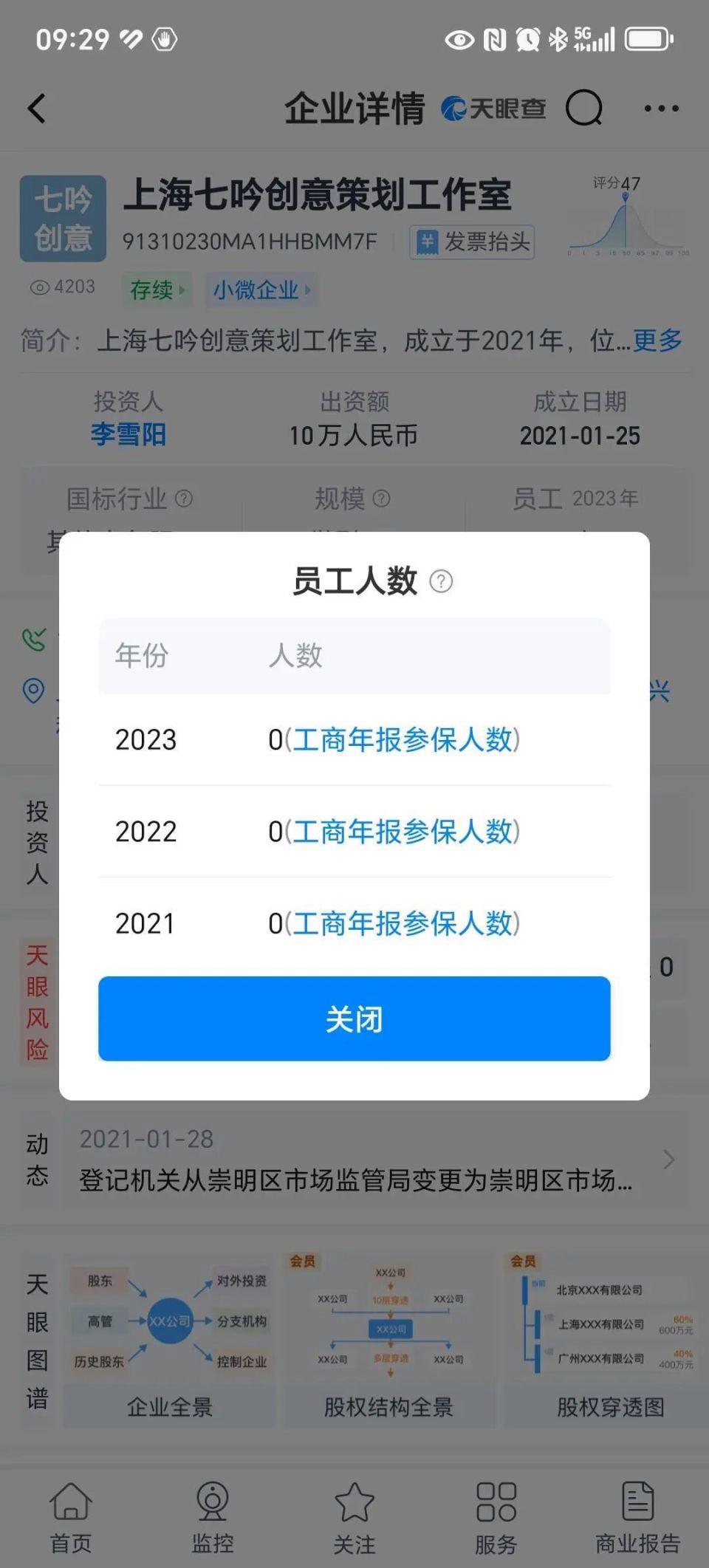Open the 企业全景 graph card
Viewport: 709px width, 1568px height.
[x=170, y=1338]
